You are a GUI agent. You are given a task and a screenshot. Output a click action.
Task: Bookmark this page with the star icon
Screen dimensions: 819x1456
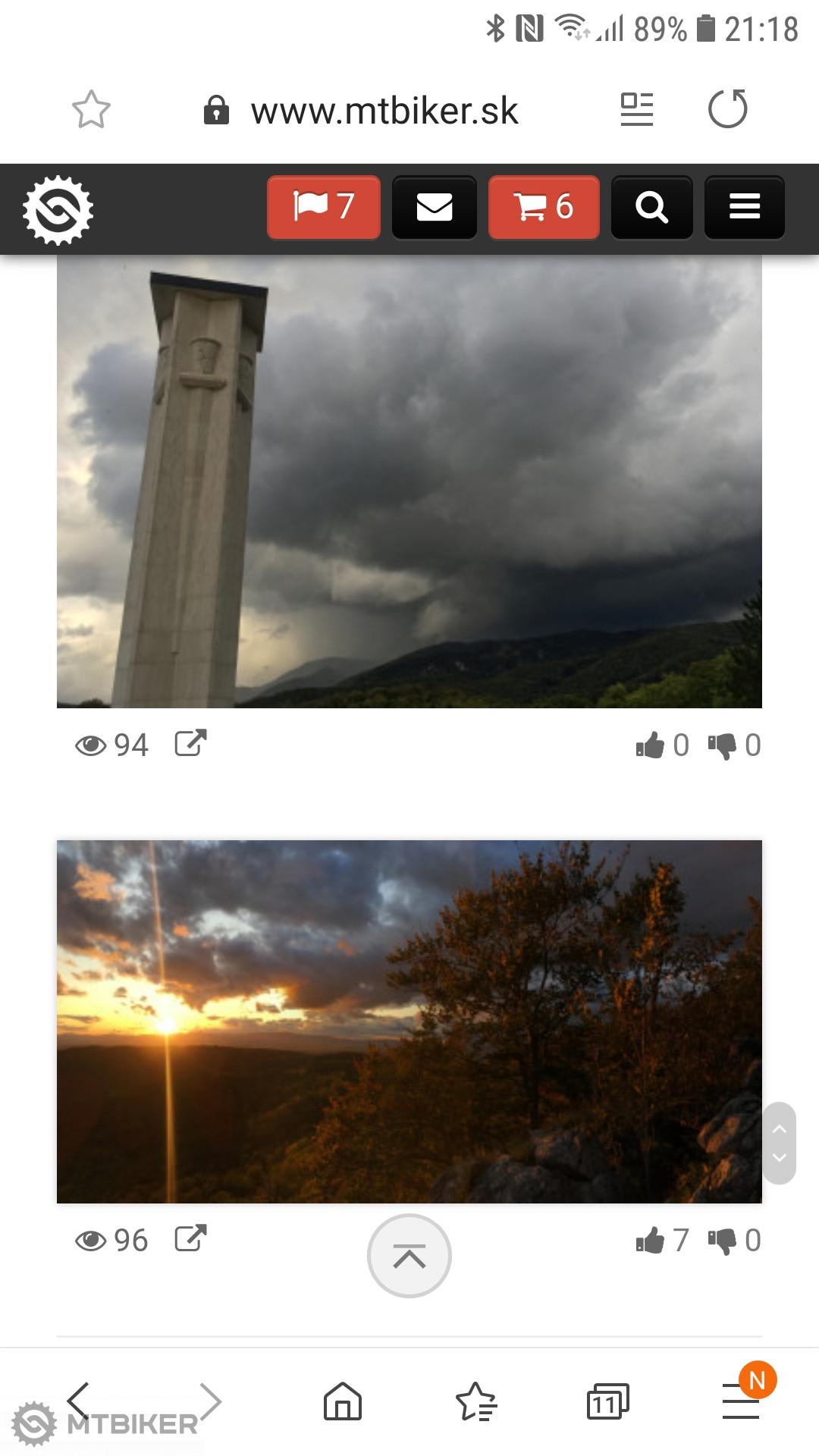point(91,109)
